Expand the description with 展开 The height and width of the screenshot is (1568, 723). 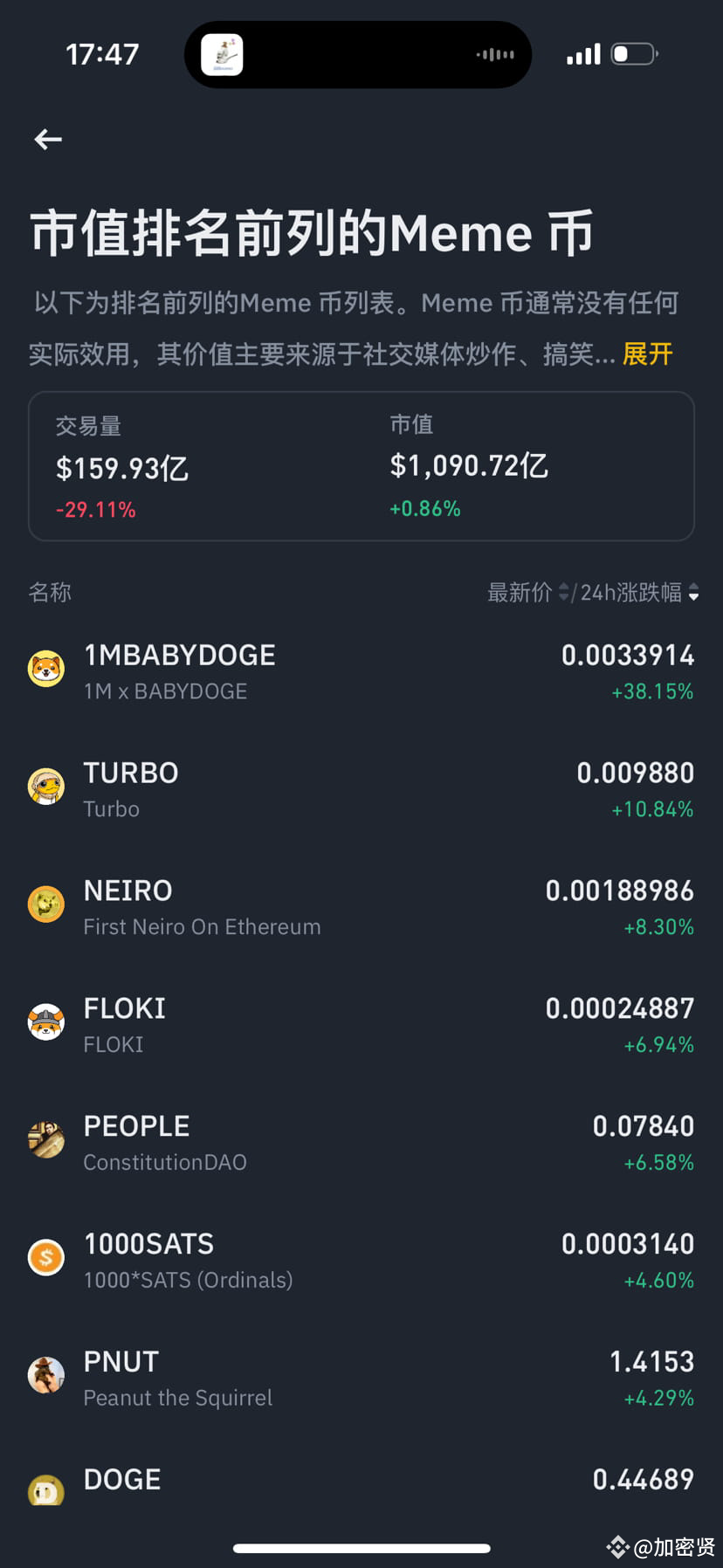point(646,354)
